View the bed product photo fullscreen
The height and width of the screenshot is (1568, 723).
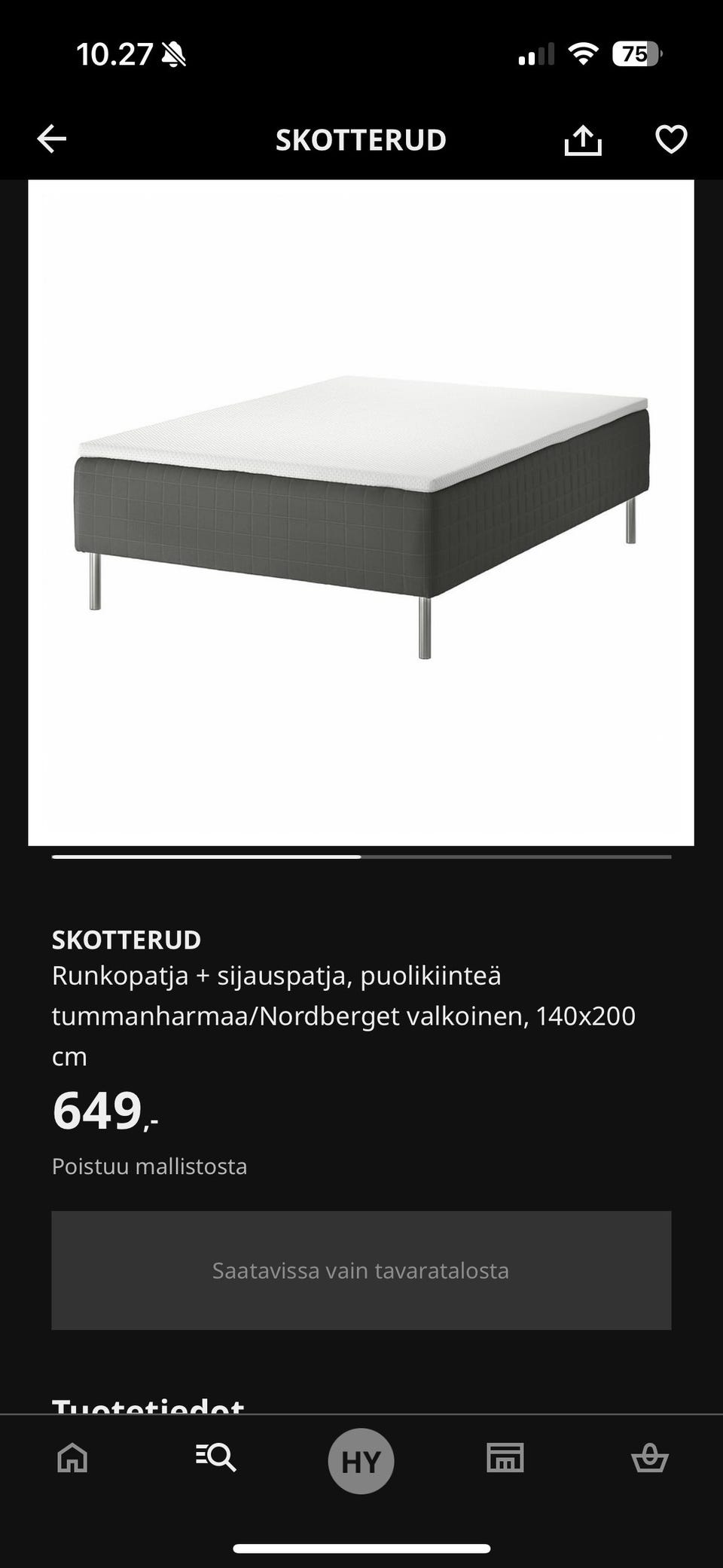point(361,512)
